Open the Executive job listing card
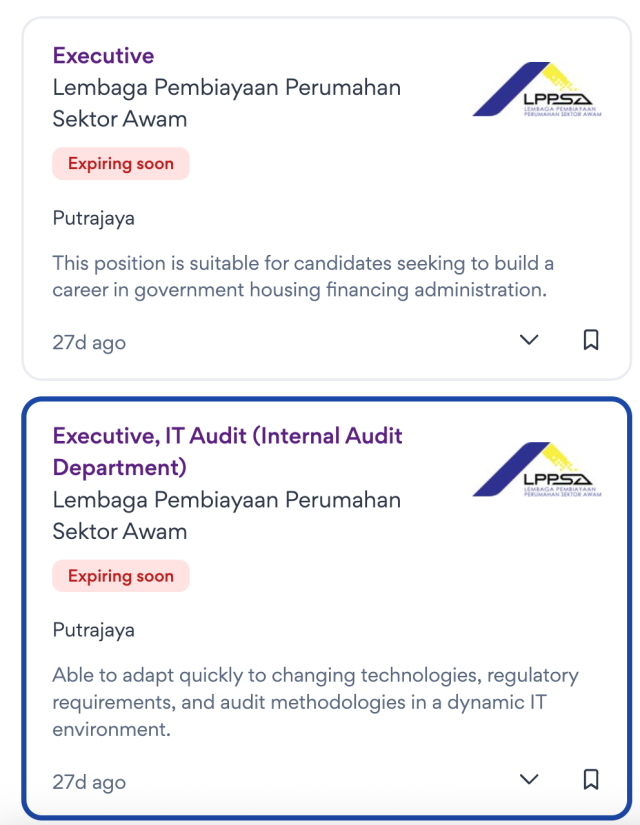Screen dimensions: 640x825 [x=104, y=56]
